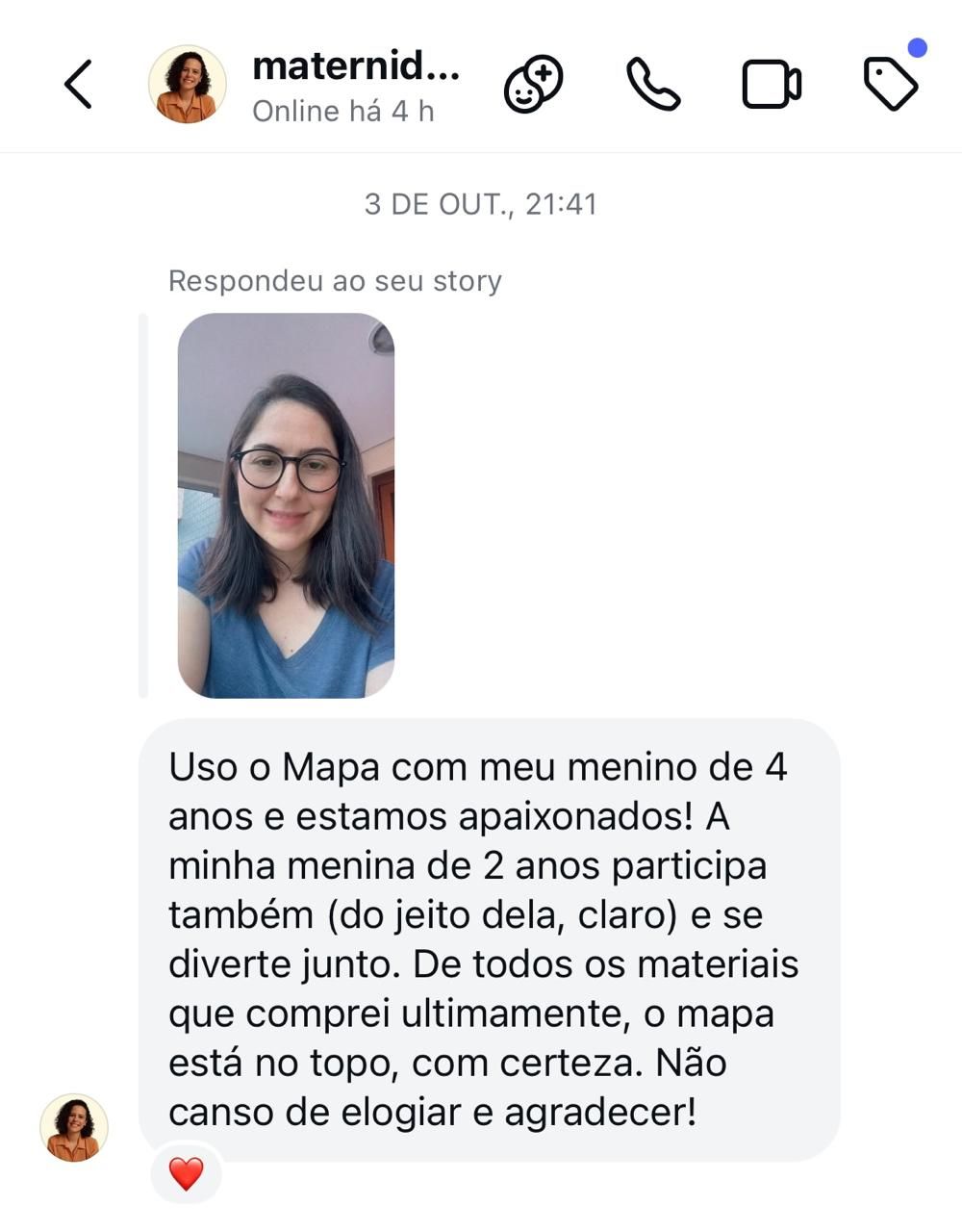
Task: Go back to the inbox
Action: point(79,84)
